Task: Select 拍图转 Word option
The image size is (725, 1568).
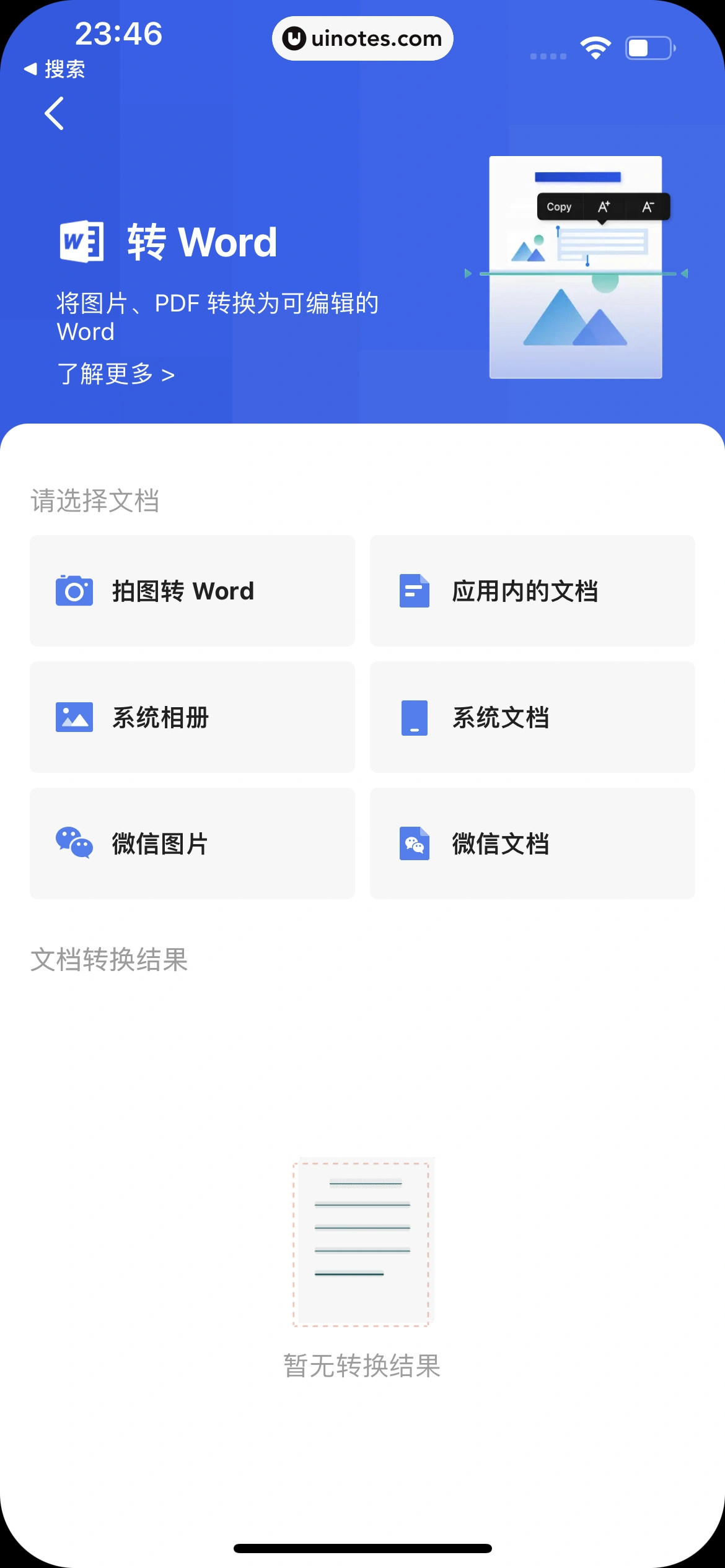Action: (x=192, y=591)
